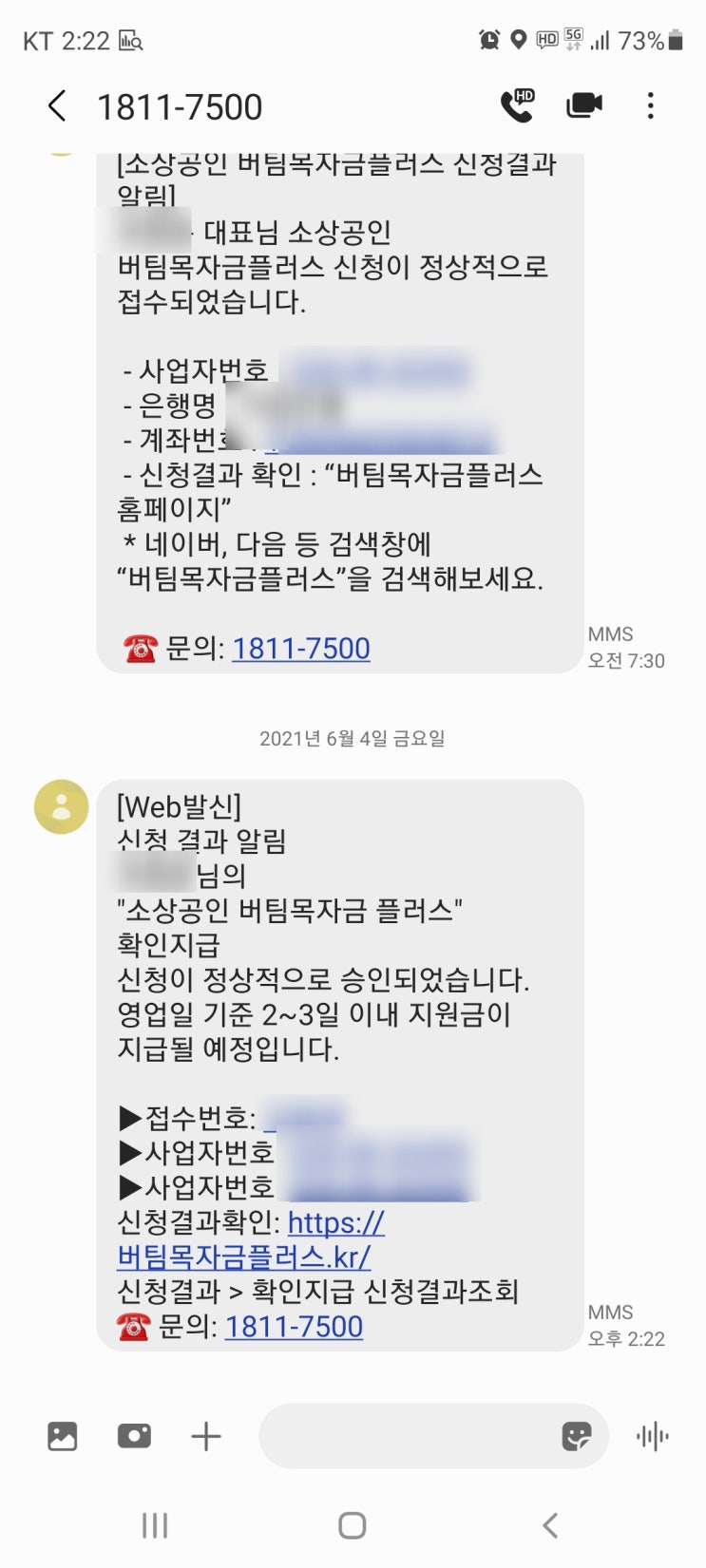The width and height of the screenshot is (706, 1568).
Task: Open the camera to take a picture
Action: coord(134,1436)
